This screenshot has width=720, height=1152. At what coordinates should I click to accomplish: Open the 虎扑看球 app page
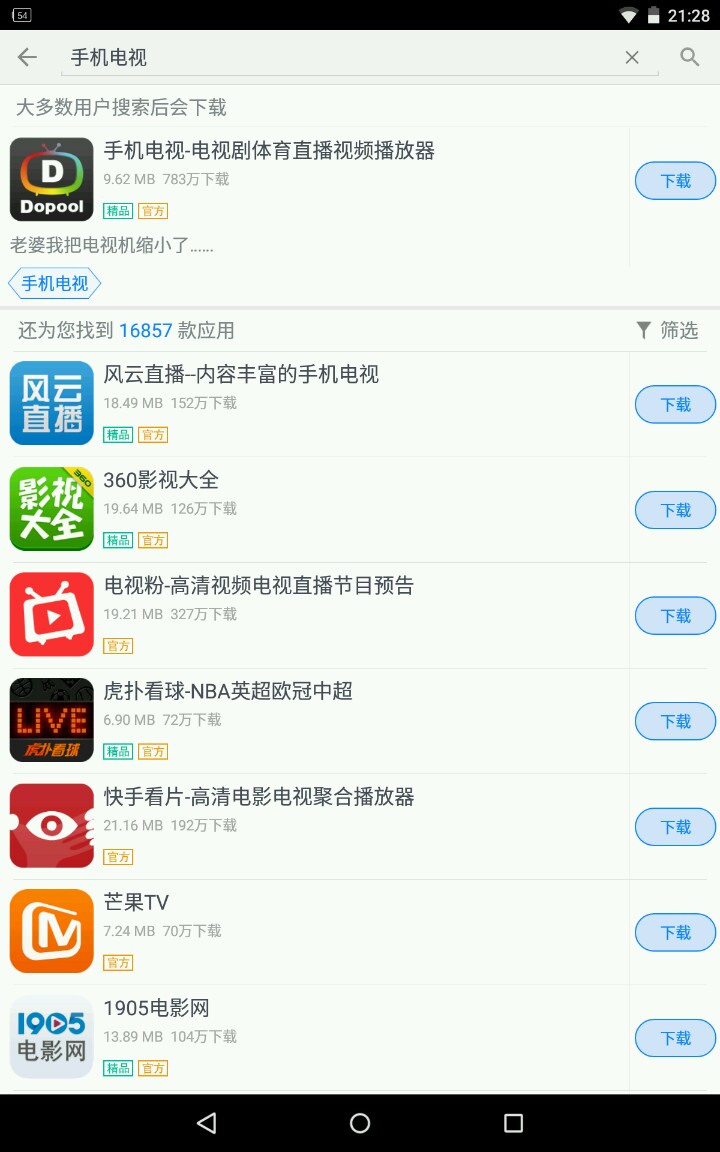point(300,719)
